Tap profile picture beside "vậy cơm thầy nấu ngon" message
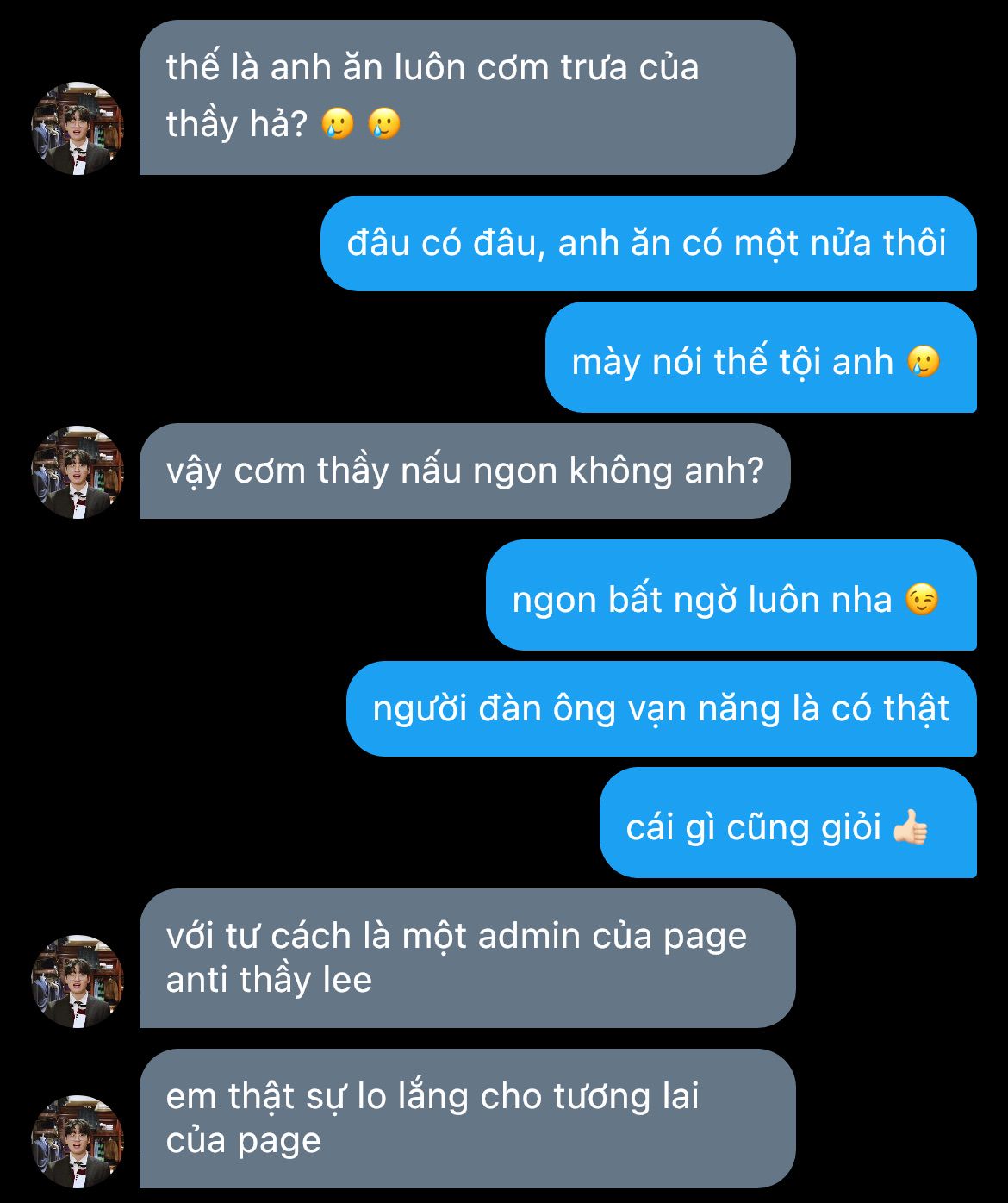The image size is (1008, 1203). [78, 471]
